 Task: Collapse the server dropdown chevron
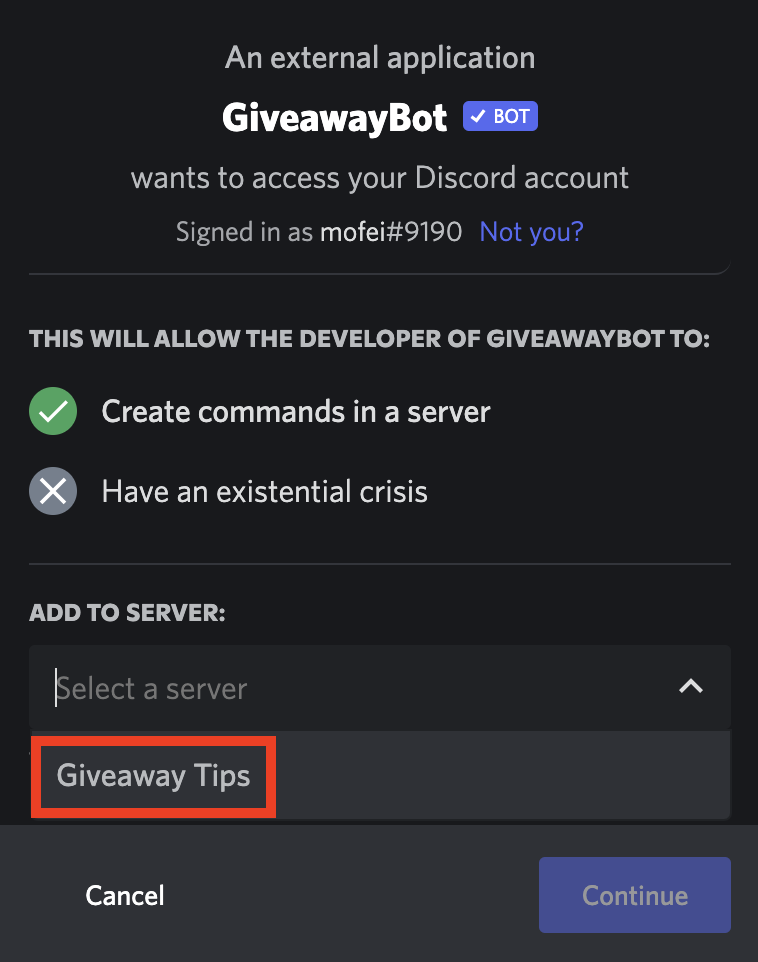coord(691,687)
